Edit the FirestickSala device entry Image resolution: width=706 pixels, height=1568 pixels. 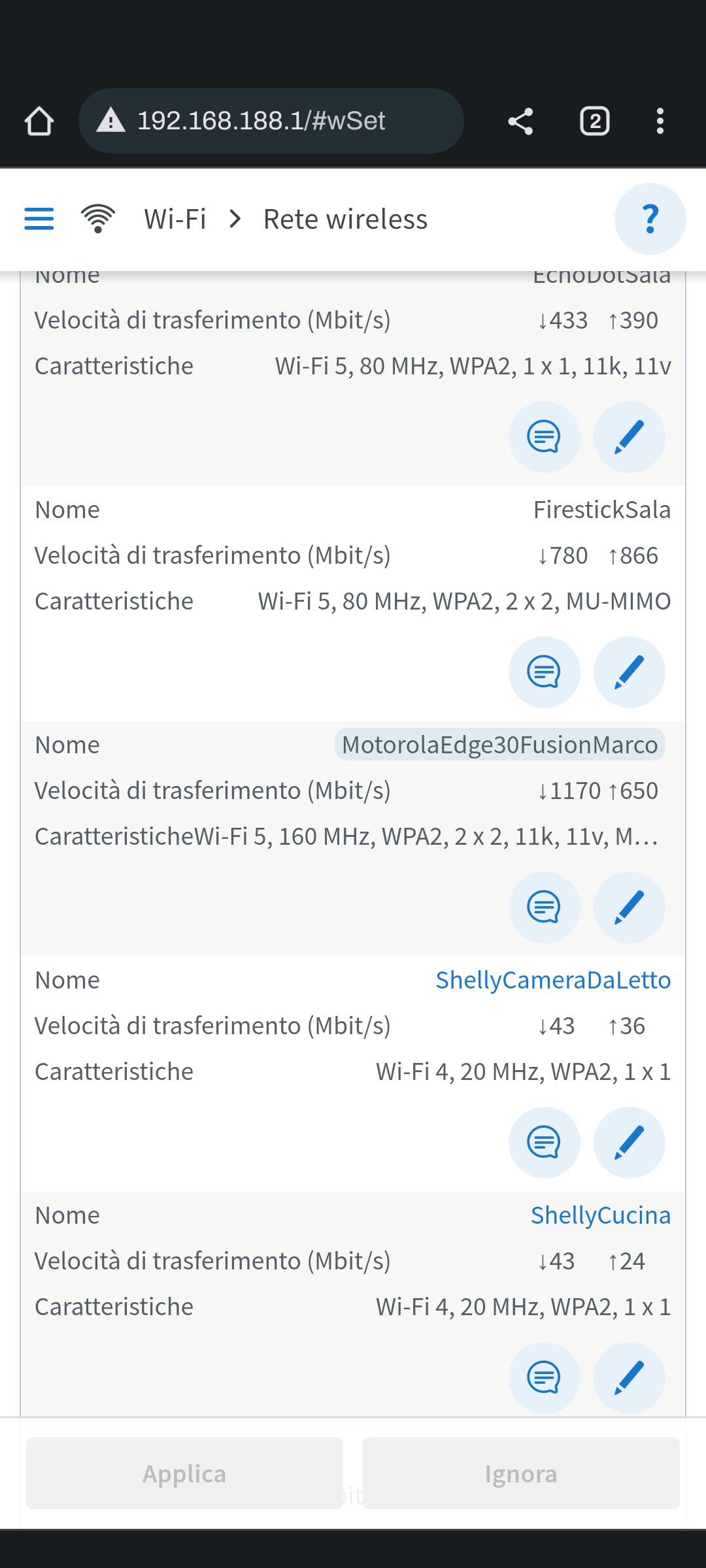pyautogui.click(x=630, y=672)
